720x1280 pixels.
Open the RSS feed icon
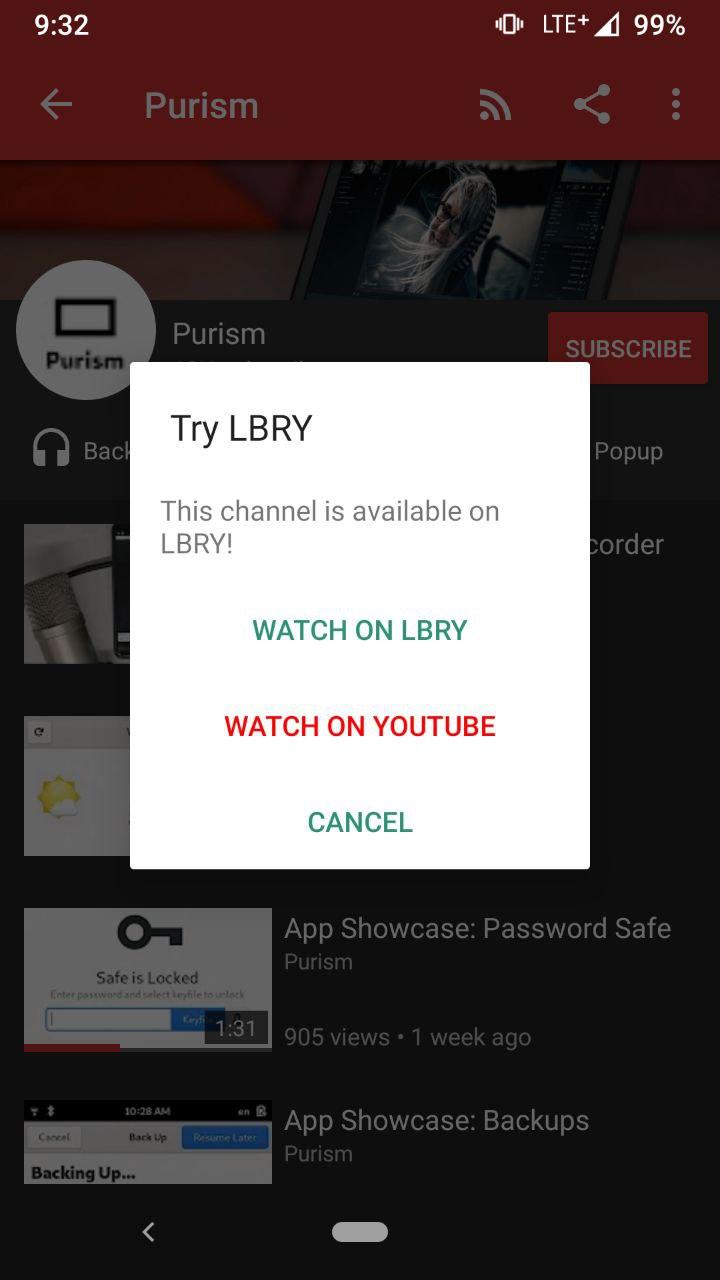tap(495, 105)
